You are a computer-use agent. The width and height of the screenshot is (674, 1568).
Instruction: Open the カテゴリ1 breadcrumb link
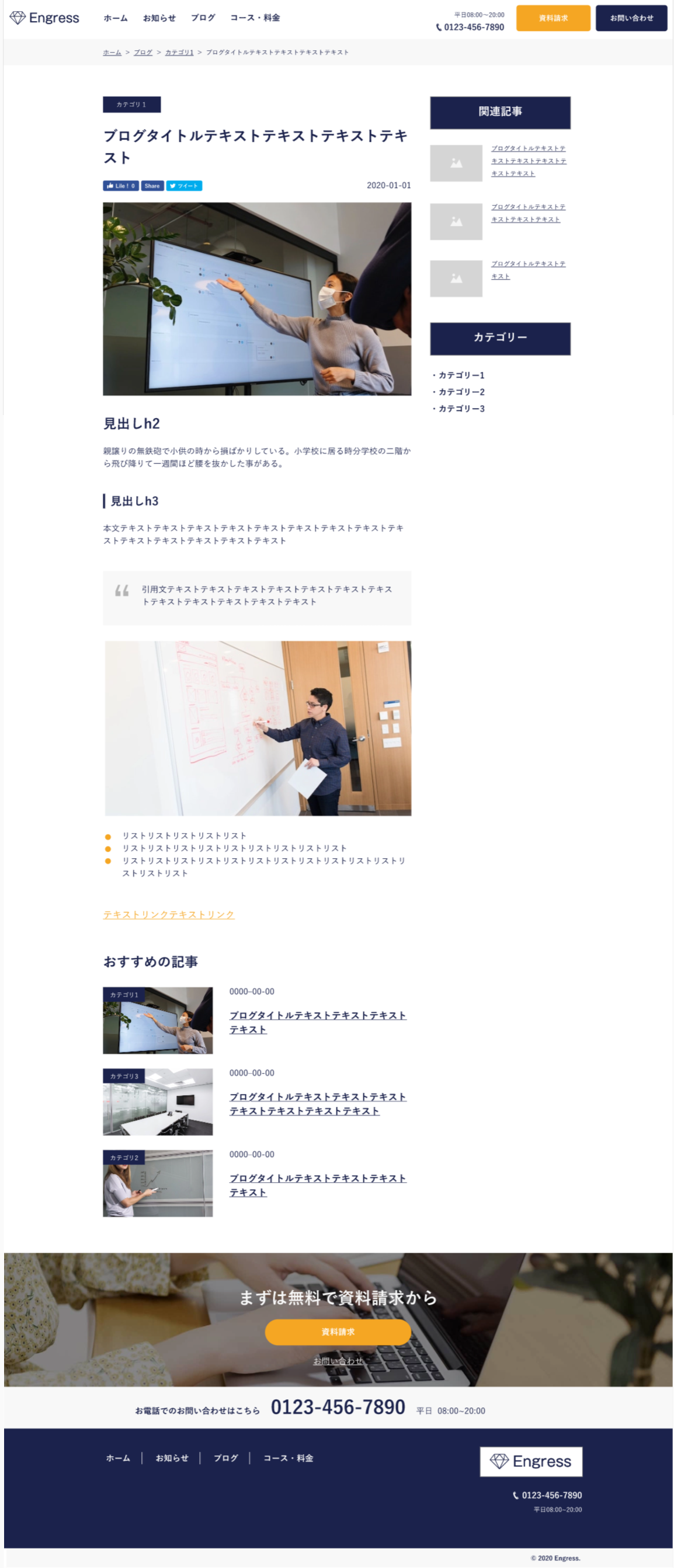coord(179,53)
